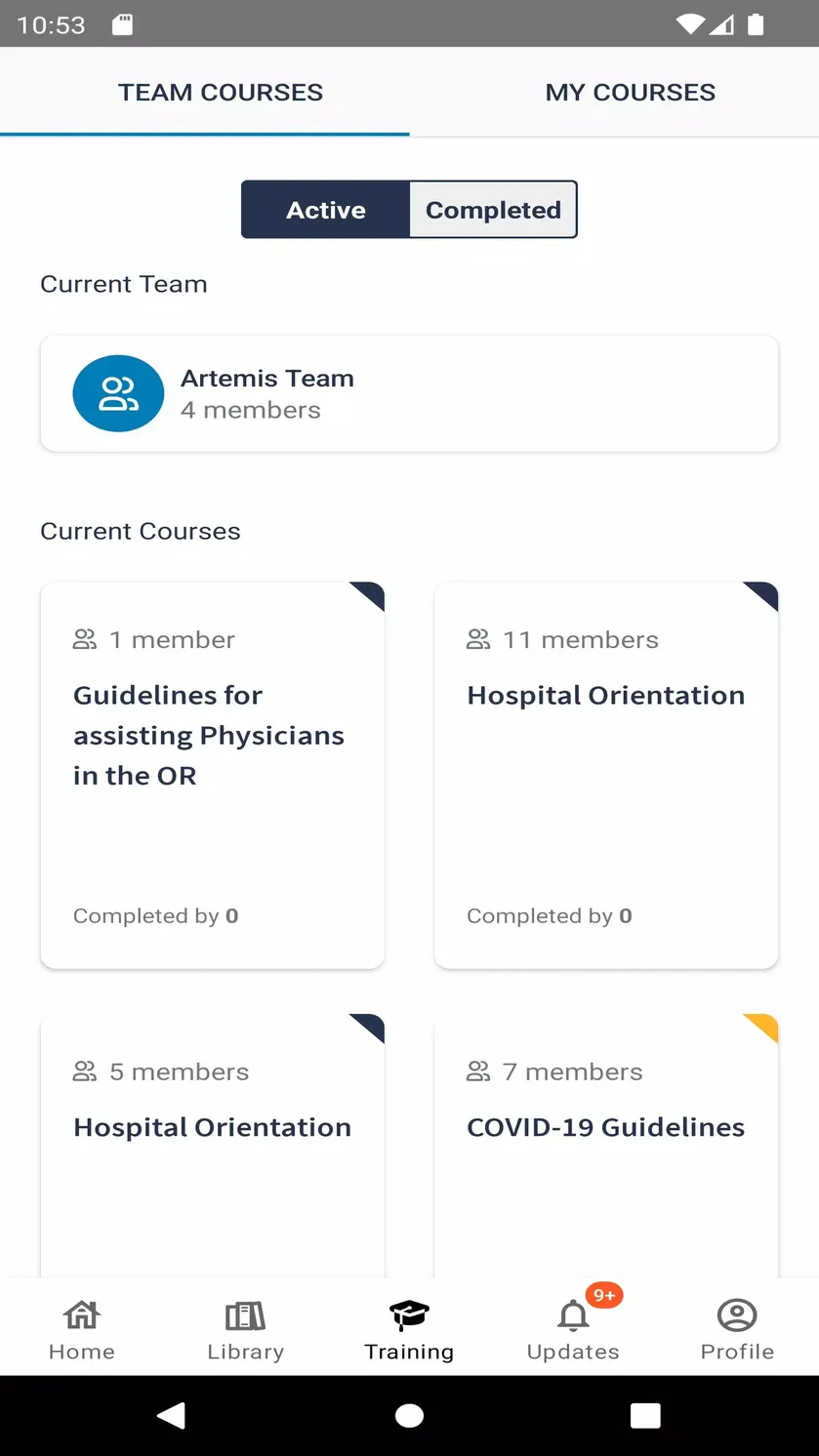Open Hospital Orientation course with 11 members
The height and width of the screenshot is (1456, 819).
coord(606,775)
